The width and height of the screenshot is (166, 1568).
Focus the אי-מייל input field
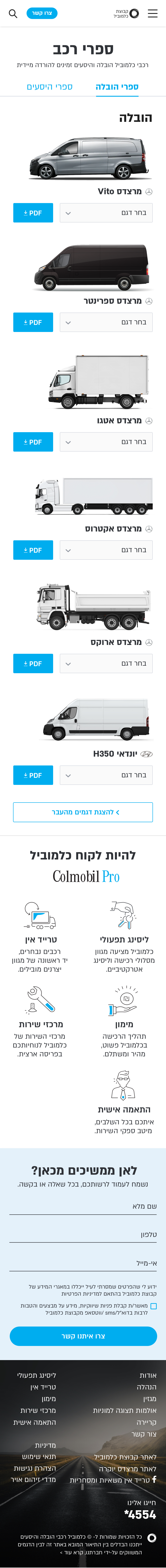[x=83, y=1263]
